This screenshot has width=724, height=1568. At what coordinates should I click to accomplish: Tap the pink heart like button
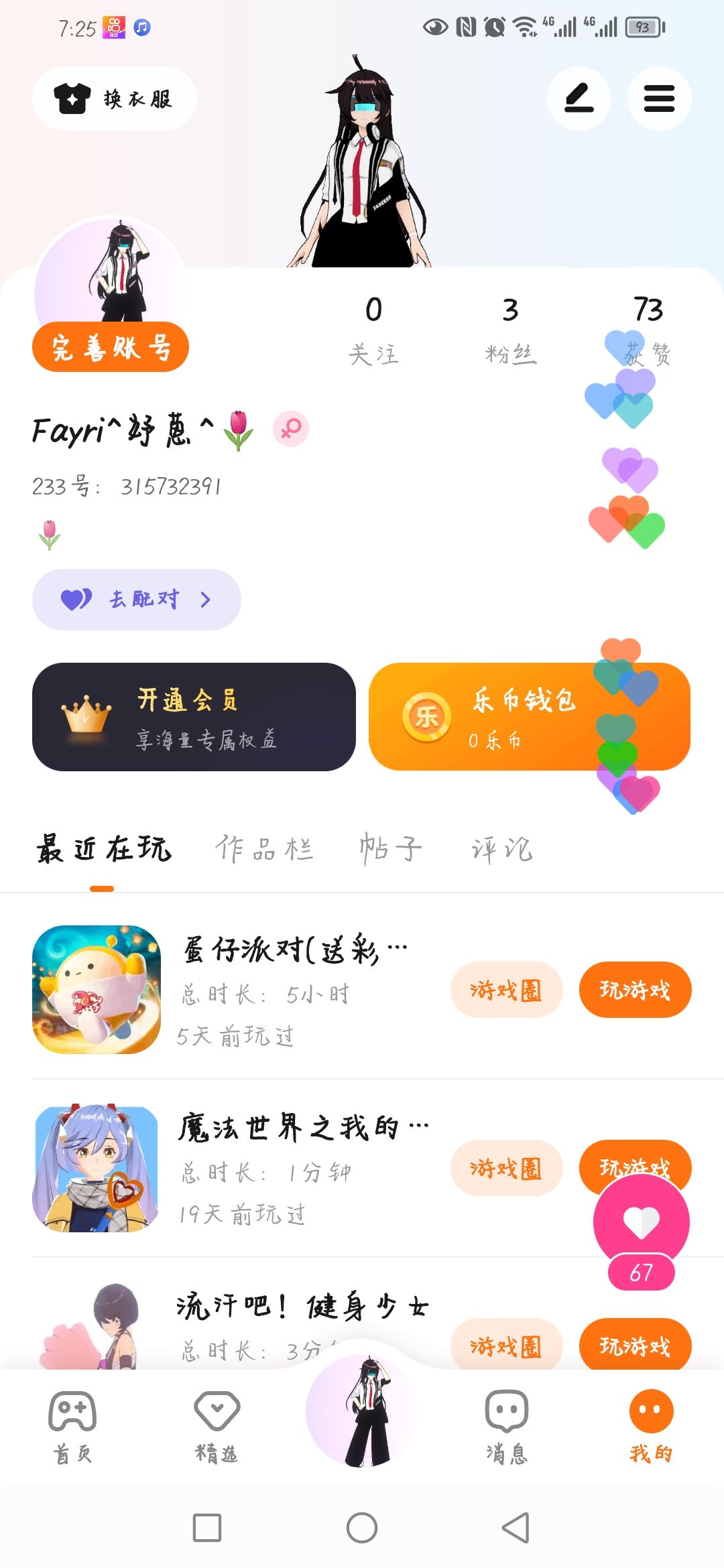[642, 1222]
